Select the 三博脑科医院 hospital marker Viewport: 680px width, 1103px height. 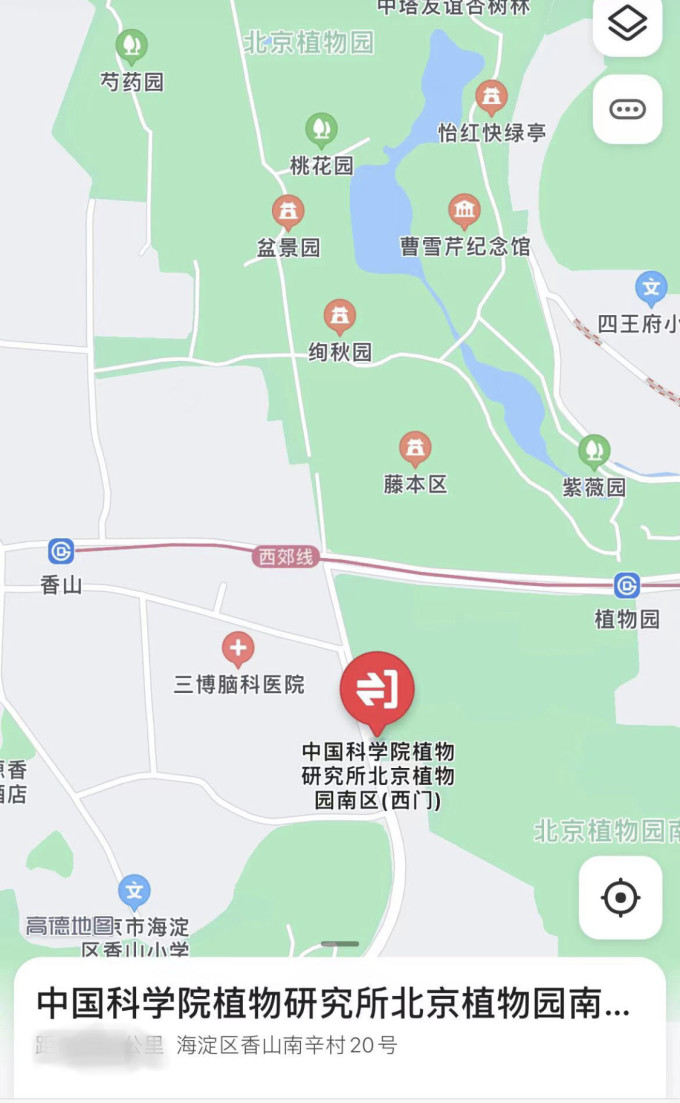click(238, 650)
